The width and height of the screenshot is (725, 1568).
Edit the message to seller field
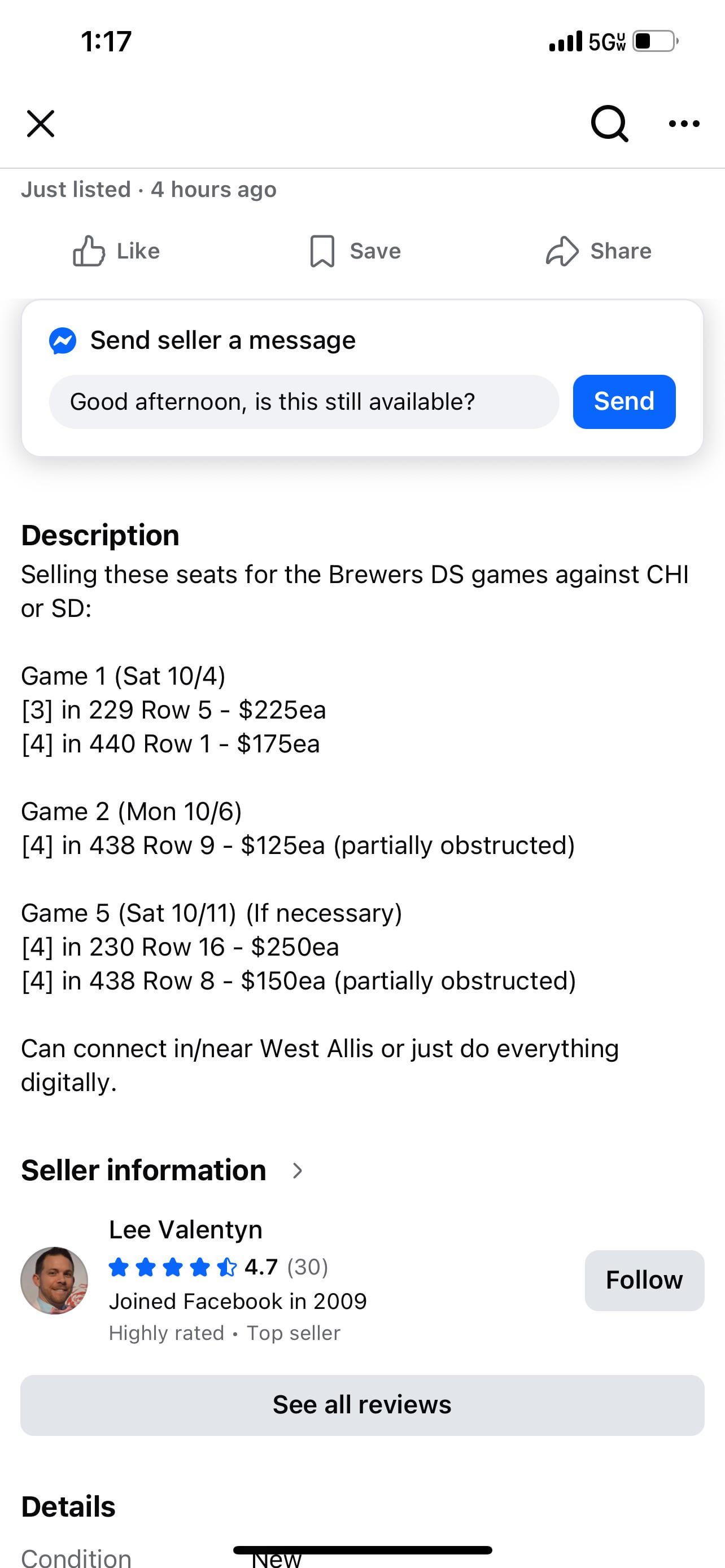point(303,402)
